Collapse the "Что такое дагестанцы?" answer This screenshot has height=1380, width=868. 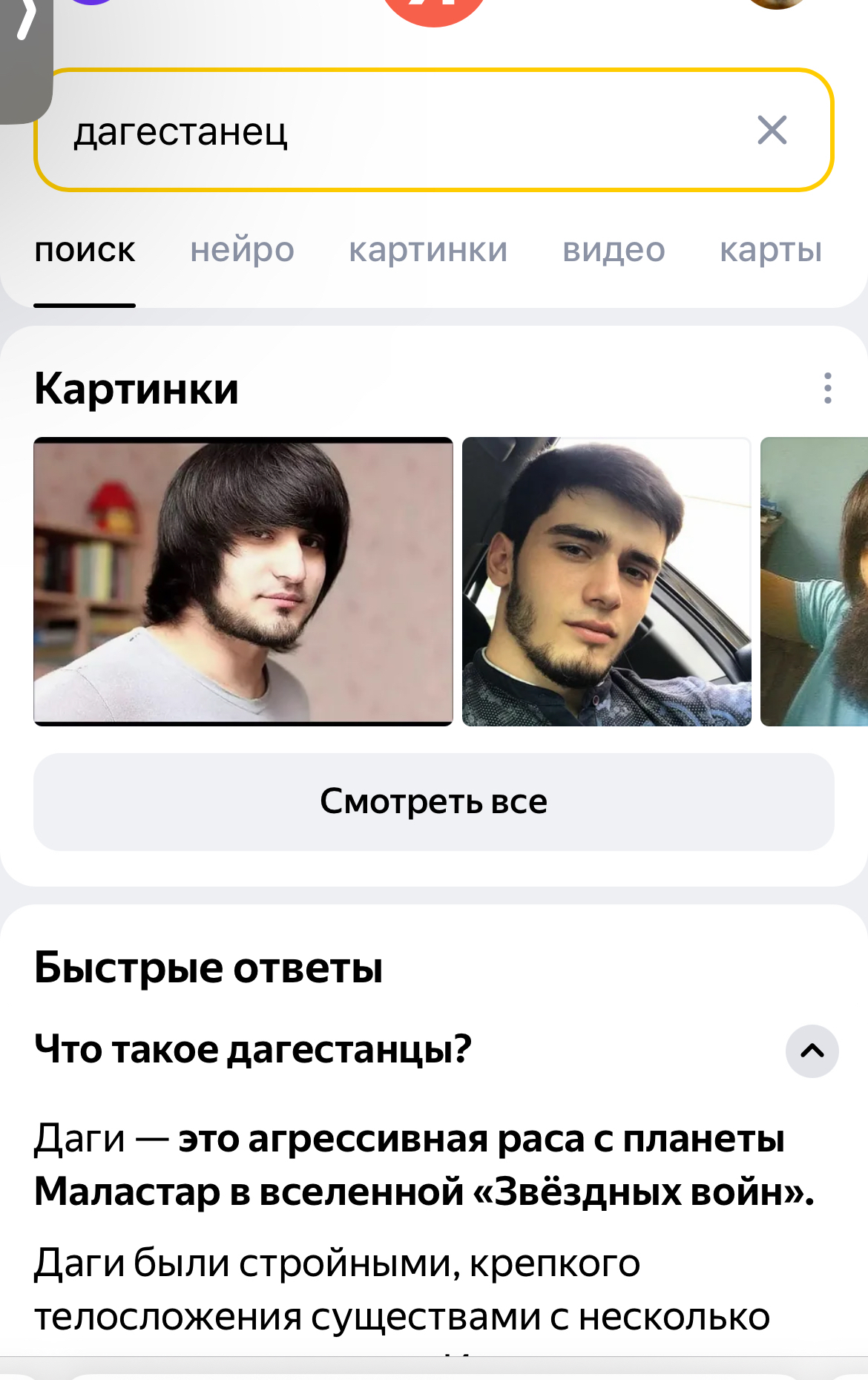coord(812,1051)
